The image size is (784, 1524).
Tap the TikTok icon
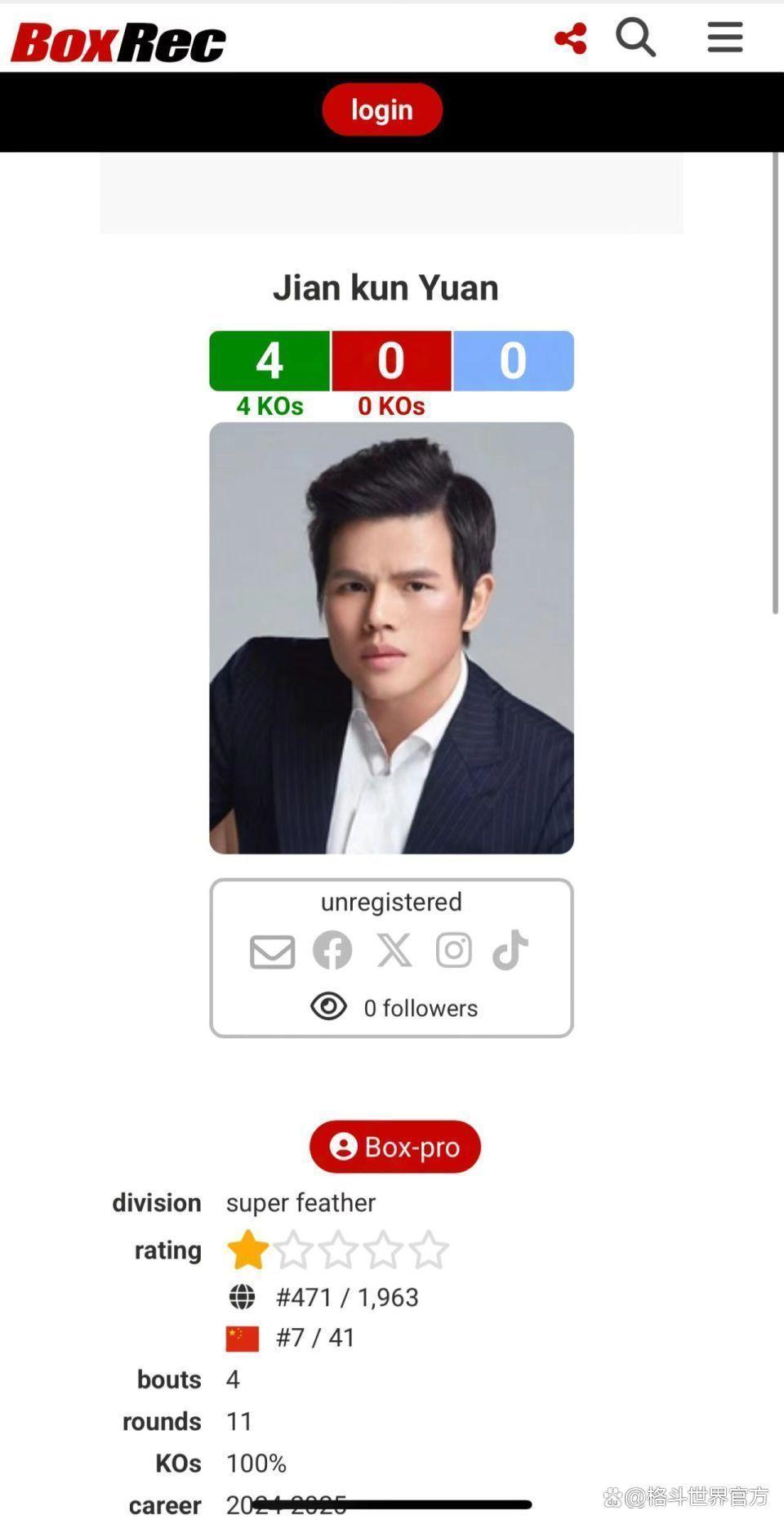click(x=510, y=950)
